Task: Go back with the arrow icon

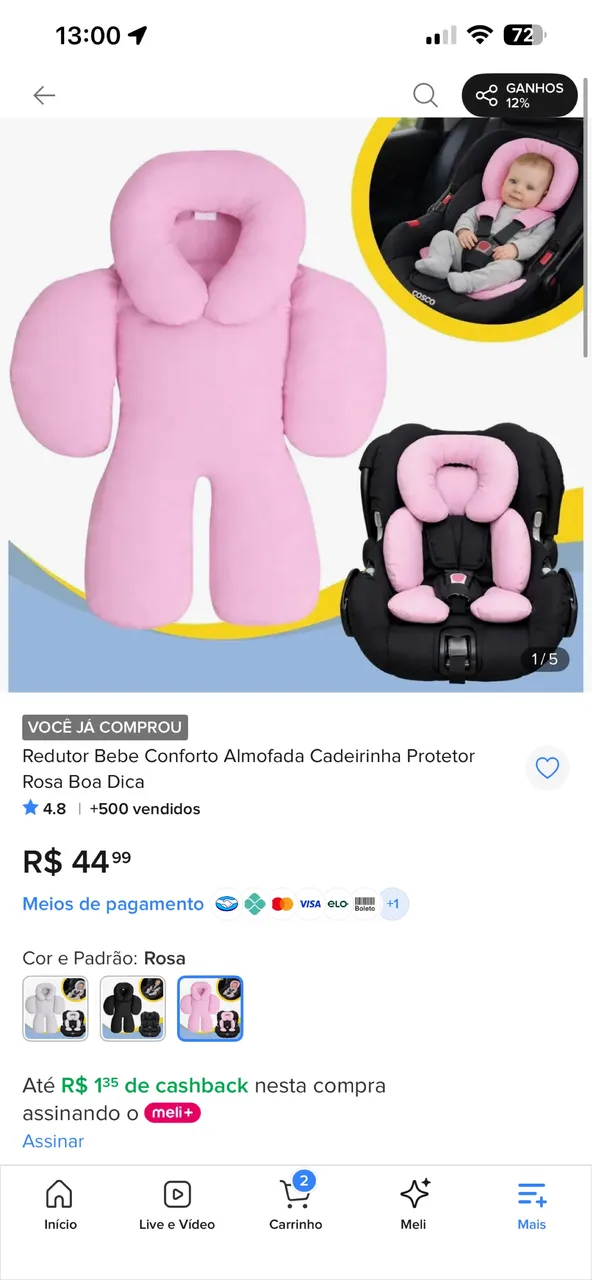Action: point(44,95)
